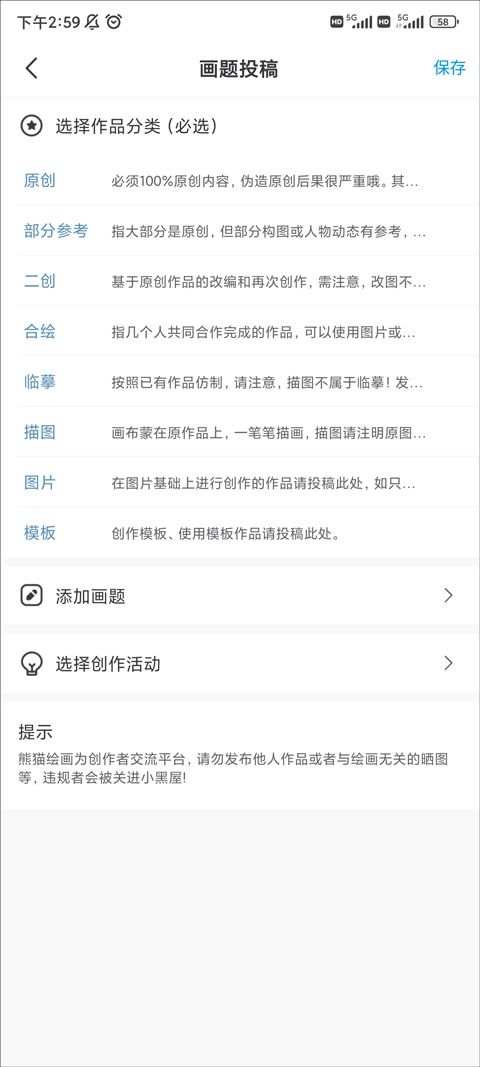The height and width of the screenshot is (1067, 480).
Task: Select the 原创 category
Action: tap(240, 181)
